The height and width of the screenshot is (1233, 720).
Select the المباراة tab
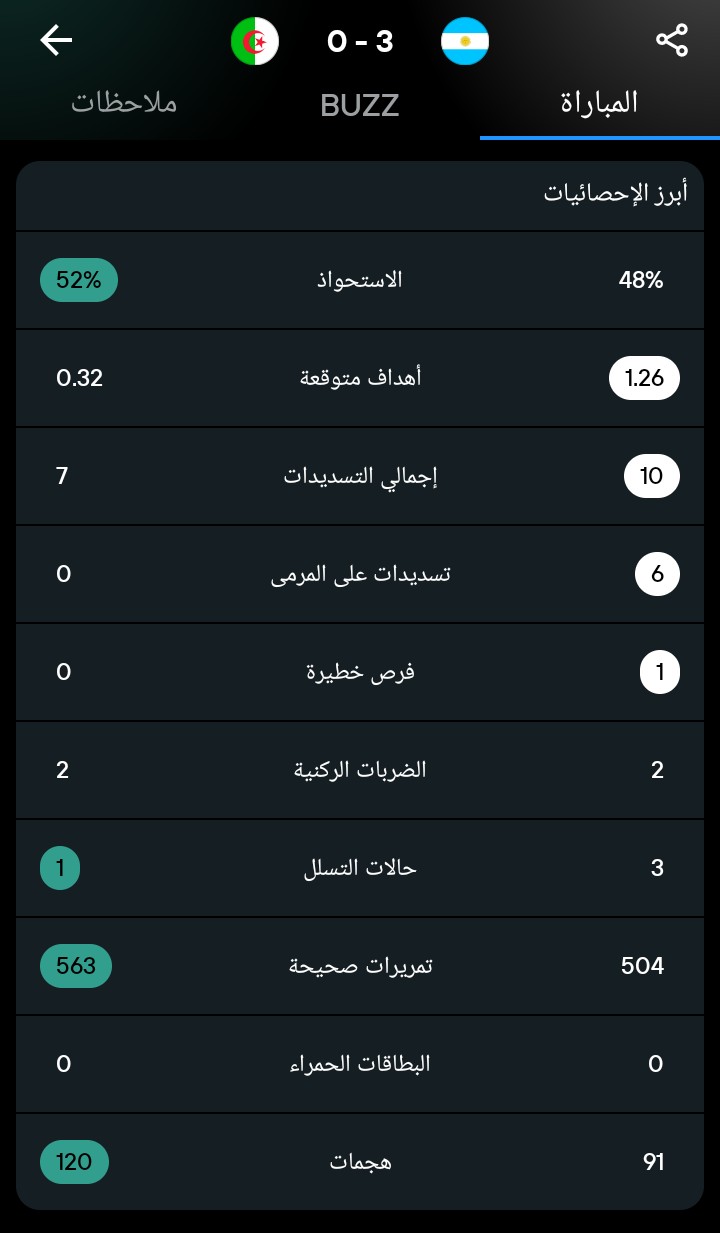point(599,103)
